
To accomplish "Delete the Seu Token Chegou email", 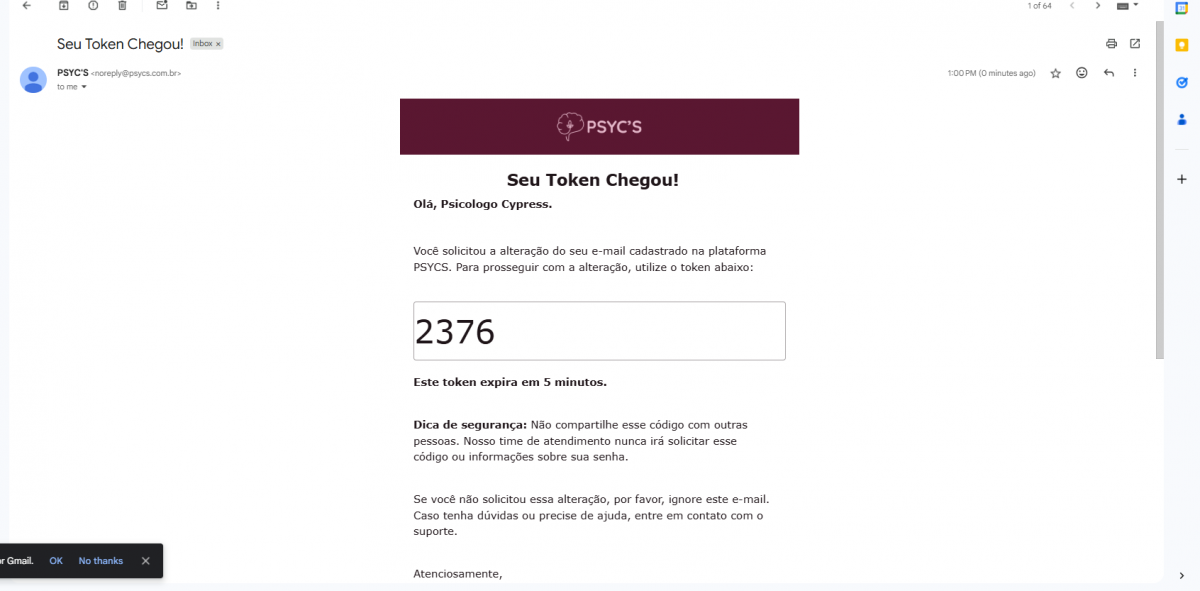I will (122, 5).
